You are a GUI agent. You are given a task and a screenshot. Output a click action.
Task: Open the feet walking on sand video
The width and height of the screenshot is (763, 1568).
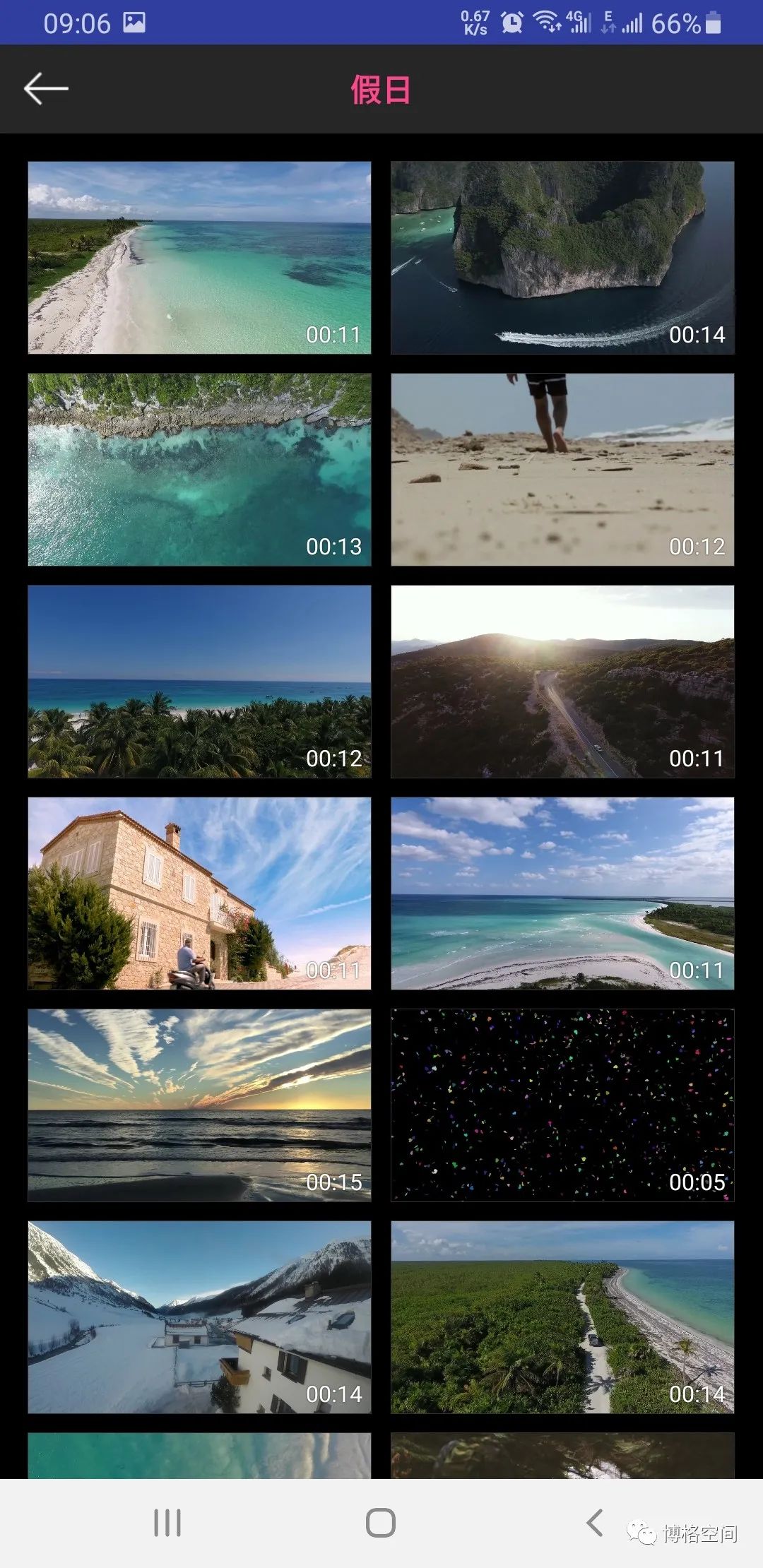tap(562, 470)
